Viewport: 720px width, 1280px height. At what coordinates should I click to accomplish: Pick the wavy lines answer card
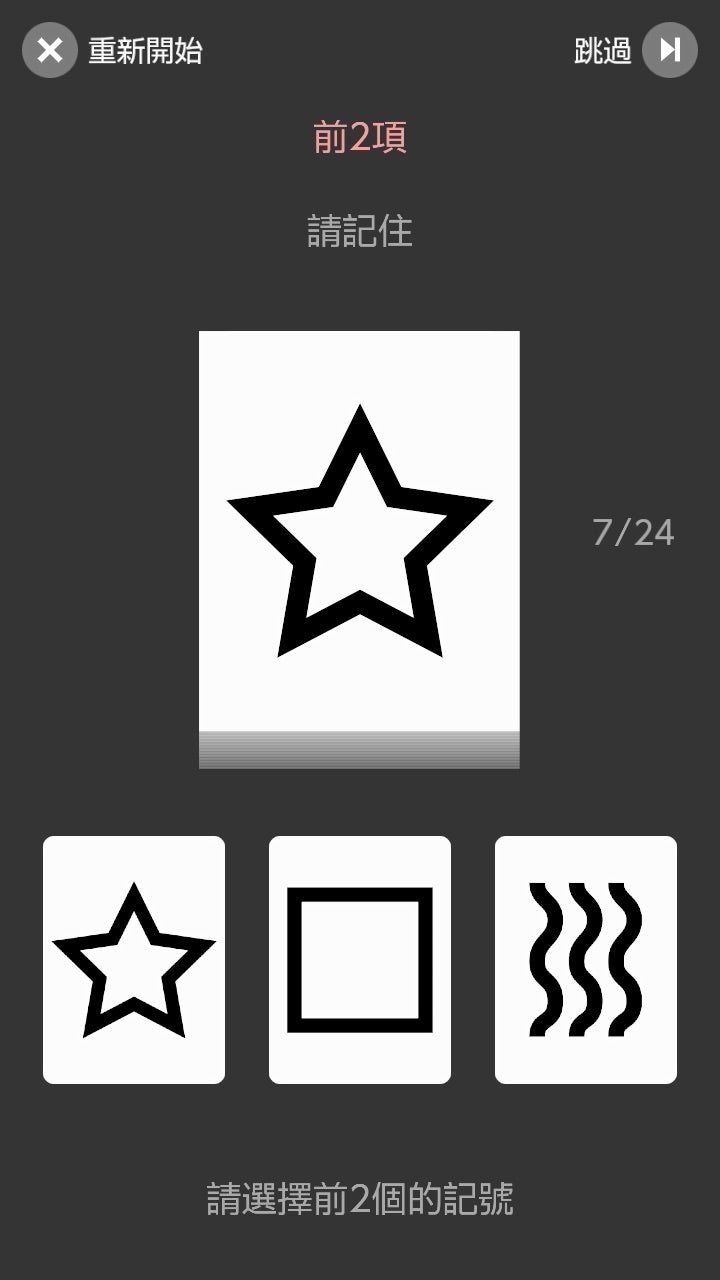coord(586,960)
